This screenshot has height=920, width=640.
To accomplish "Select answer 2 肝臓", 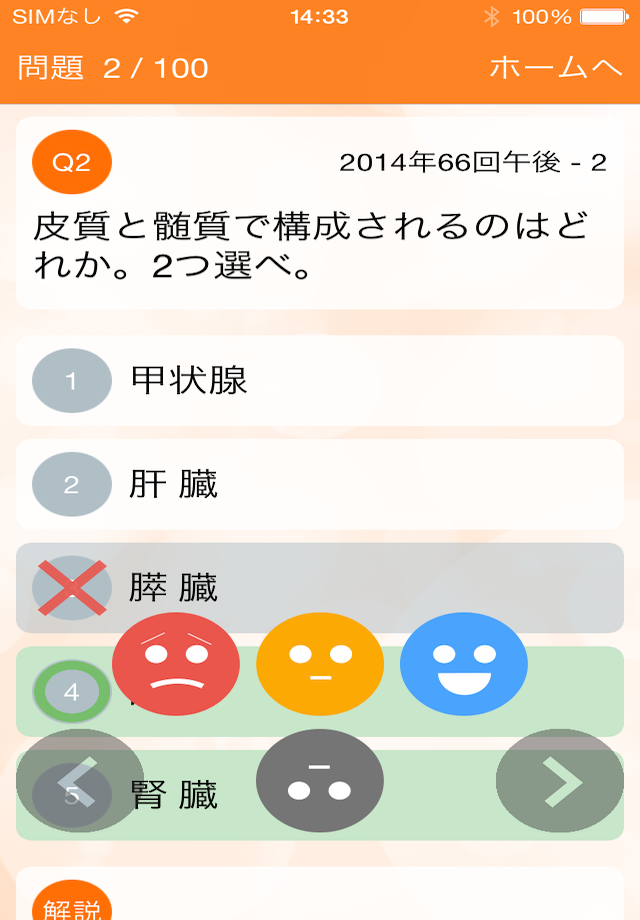I will pyautogui.click(x=320, y=485).
